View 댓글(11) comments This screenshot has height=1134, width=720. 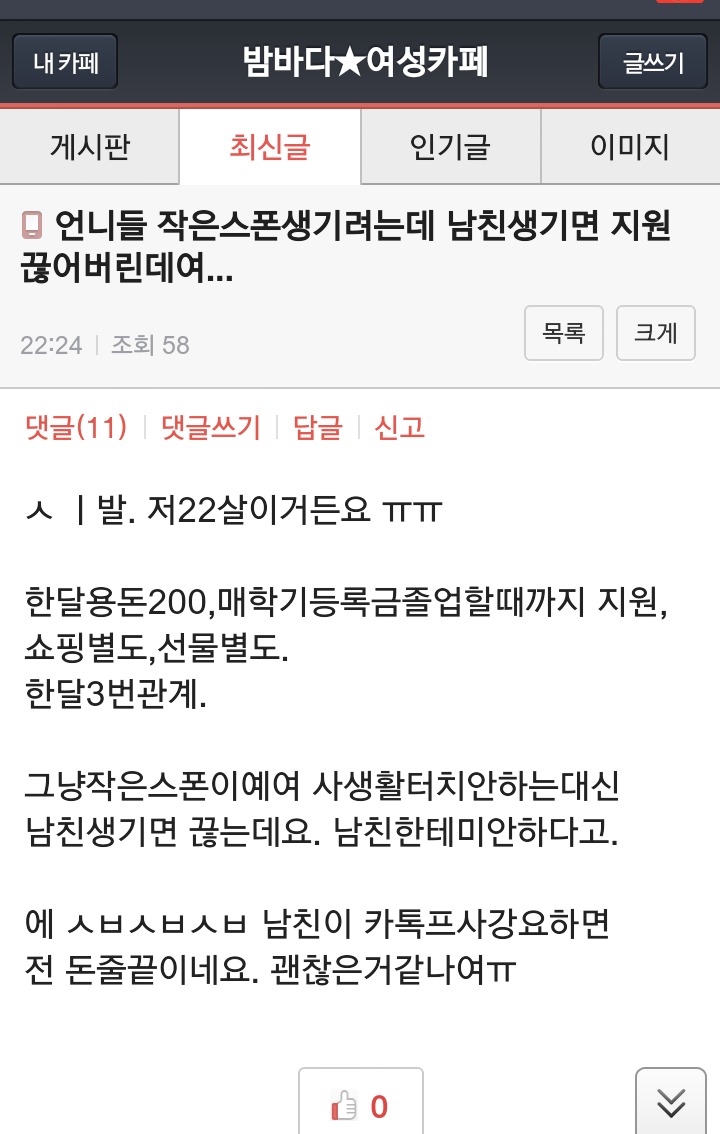click(76, 428)
